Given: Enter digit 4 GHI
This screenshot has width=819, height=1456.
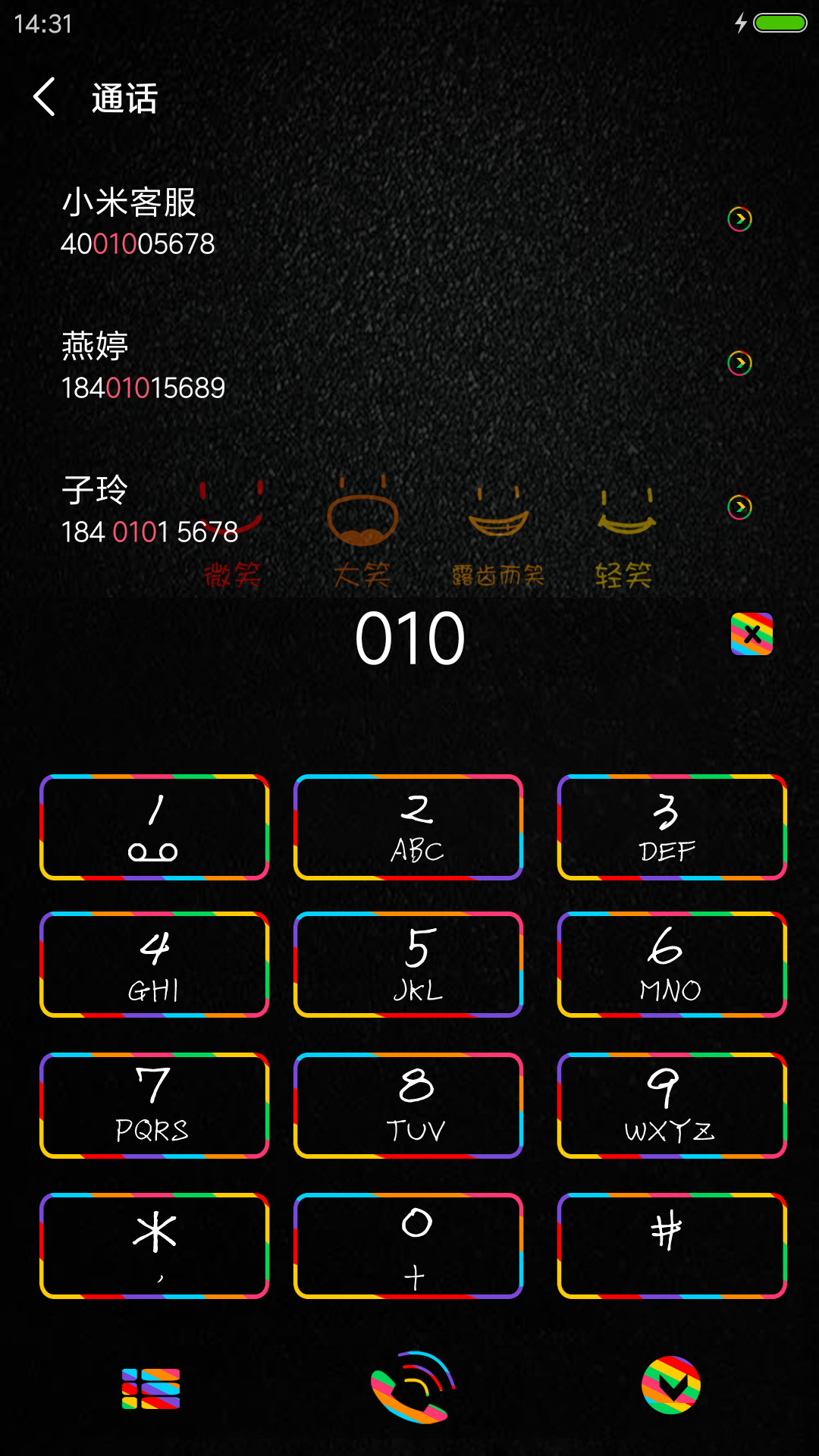Looking at the screenshot, I should tap(154, 965).
